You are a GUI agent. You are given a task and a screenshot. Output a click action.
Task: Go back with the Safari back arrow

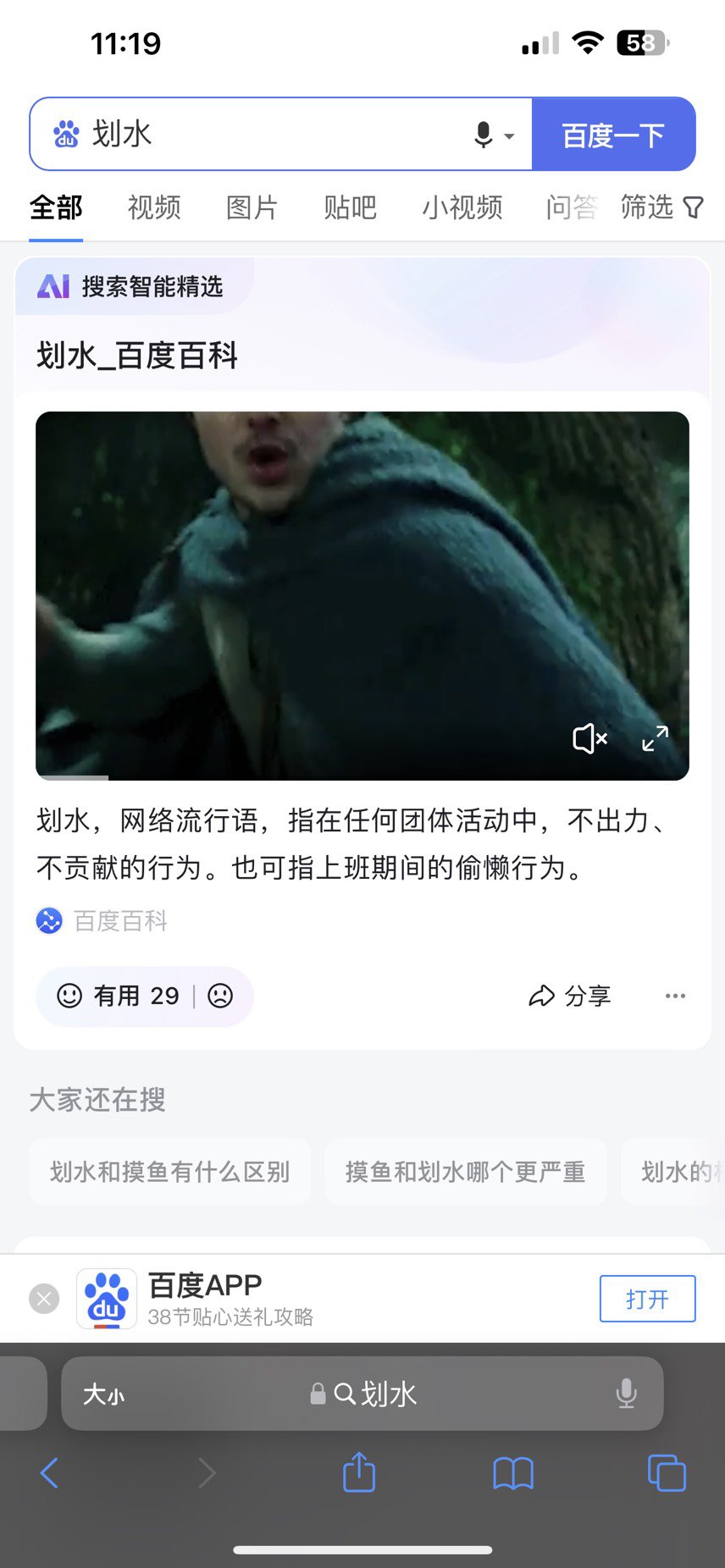[x=50, y=1473]
